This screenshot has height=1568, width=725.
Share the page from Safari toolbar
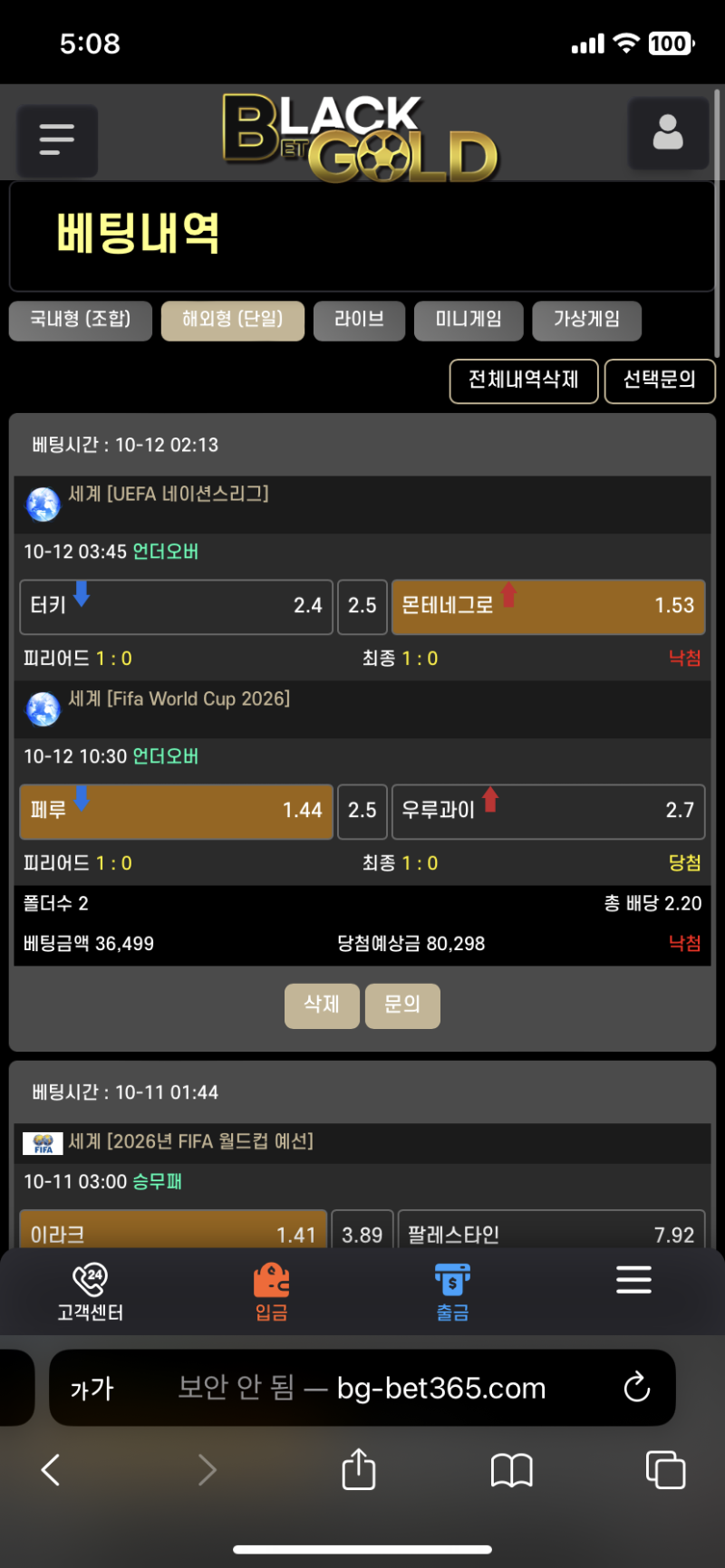pos(359,1468)
